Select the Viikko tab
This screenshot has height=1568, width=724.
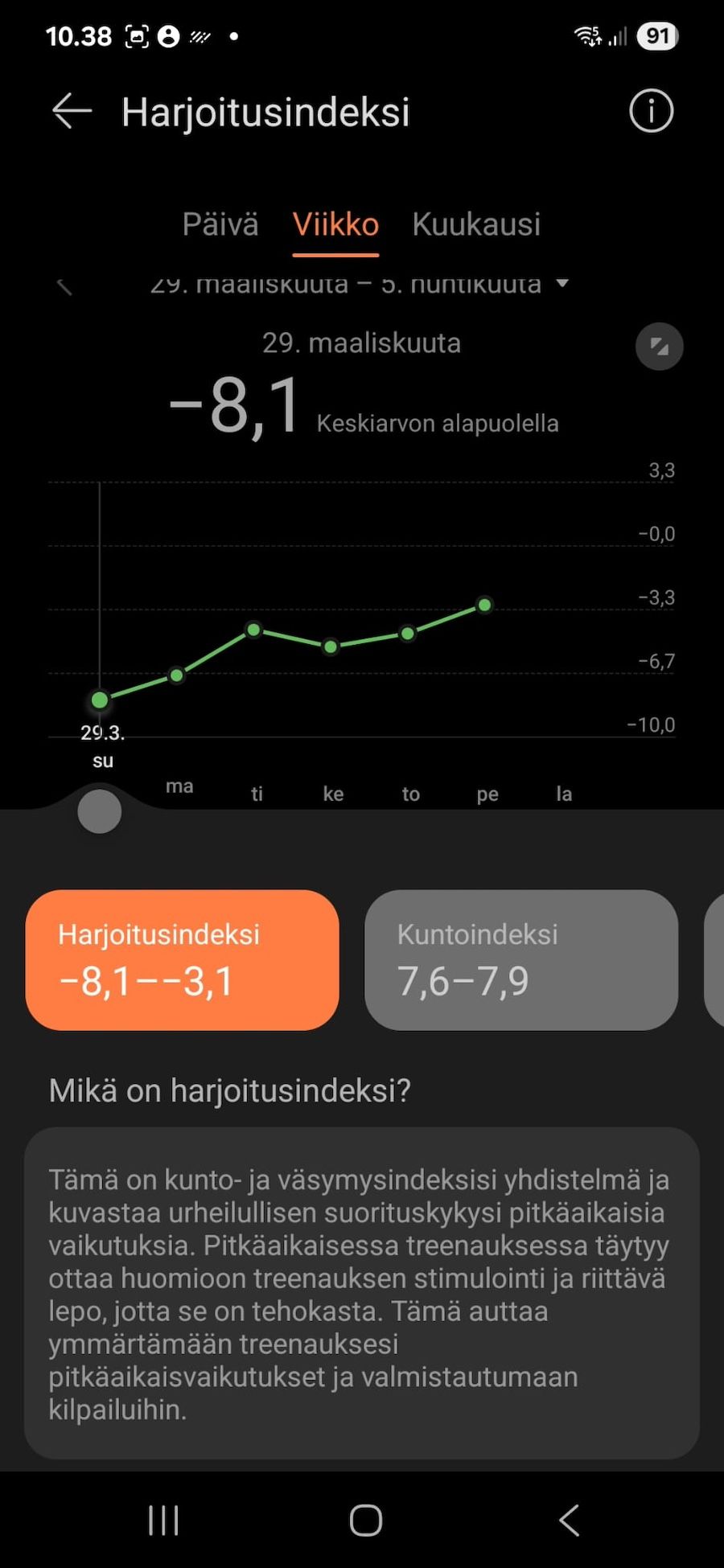click(x=335, y=224)
